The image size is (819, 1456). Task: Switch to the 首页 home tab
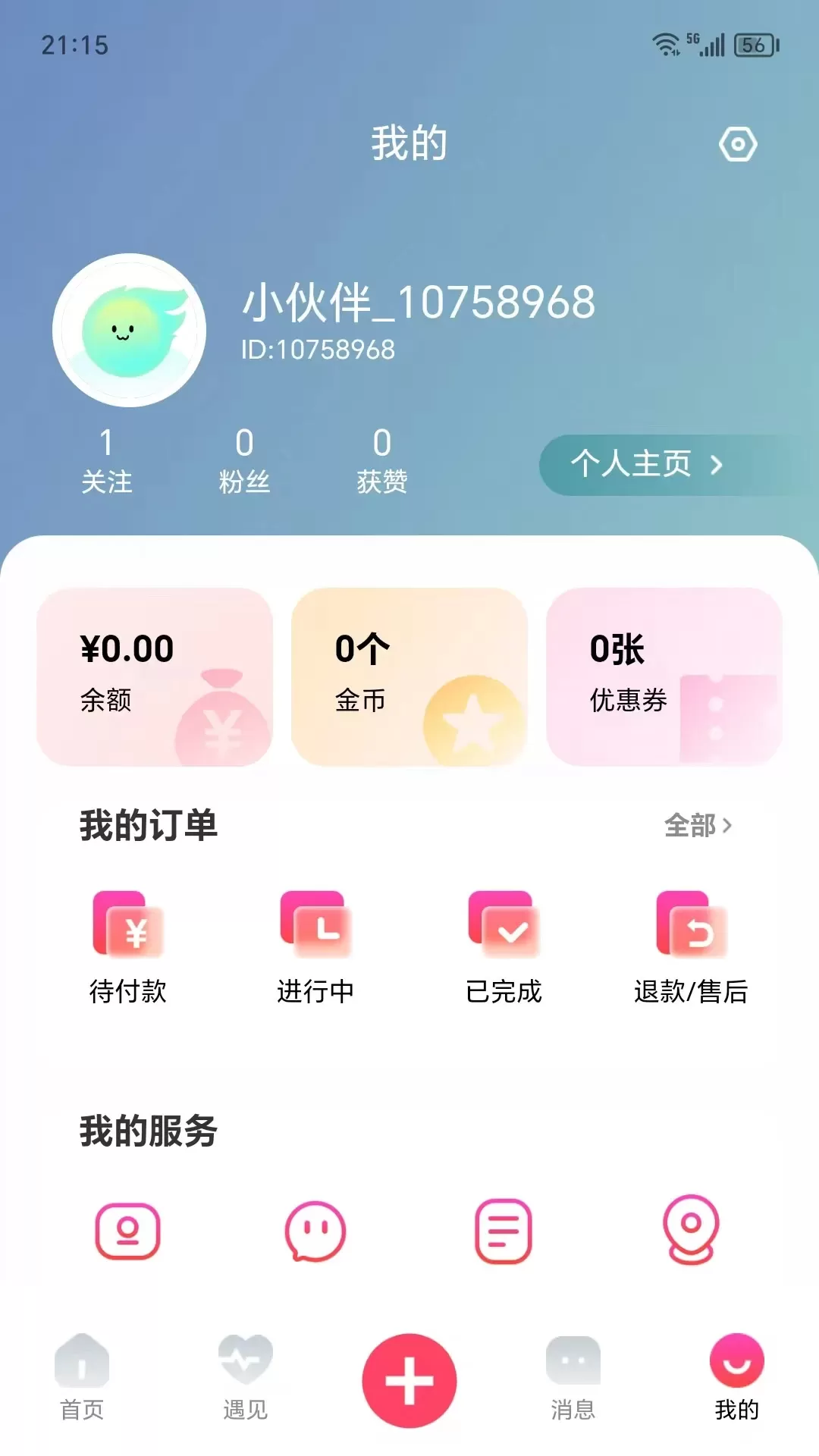[82, 1377]
